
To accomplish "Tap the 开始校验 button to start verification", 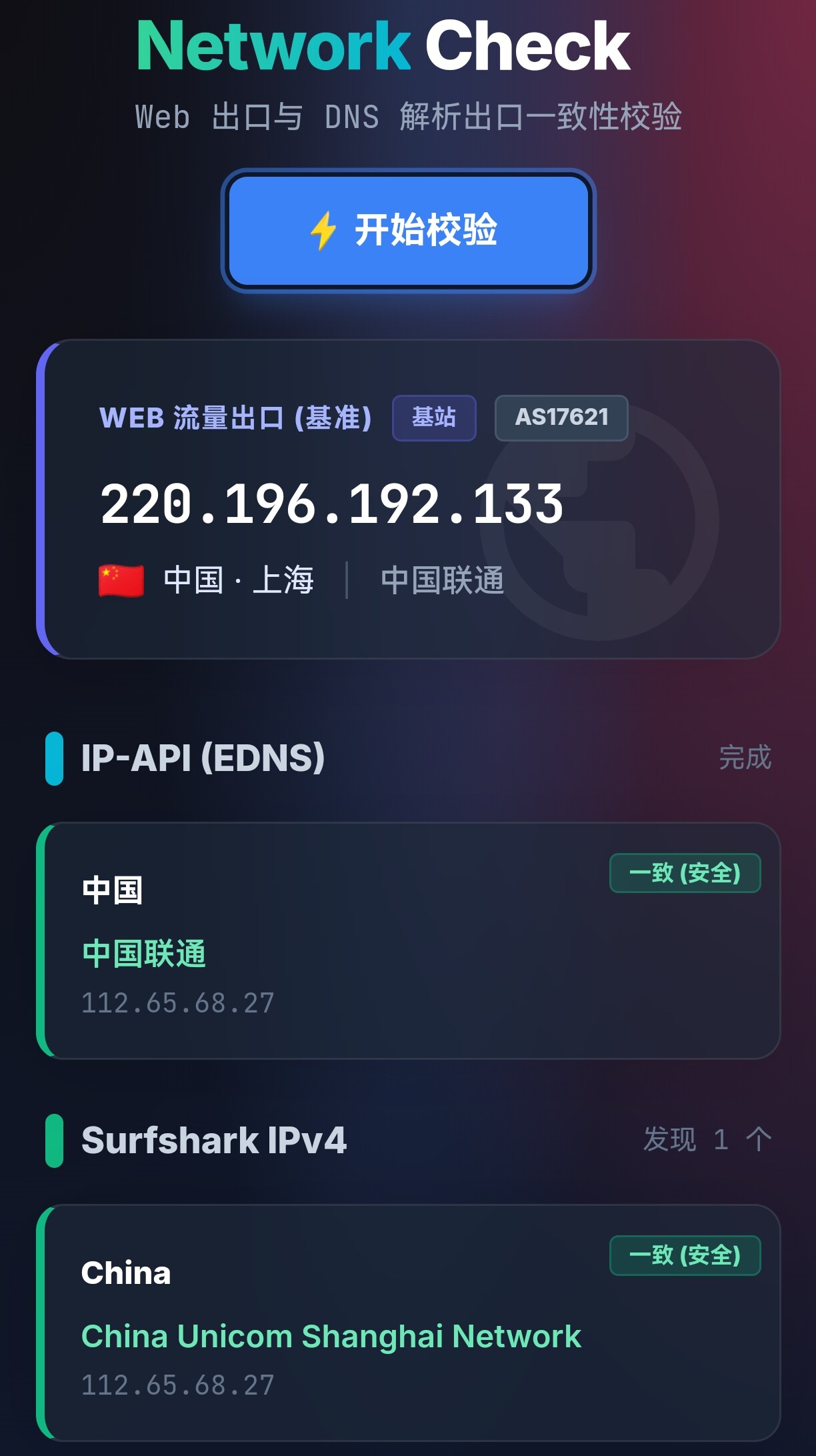I will tap(408, 230).
